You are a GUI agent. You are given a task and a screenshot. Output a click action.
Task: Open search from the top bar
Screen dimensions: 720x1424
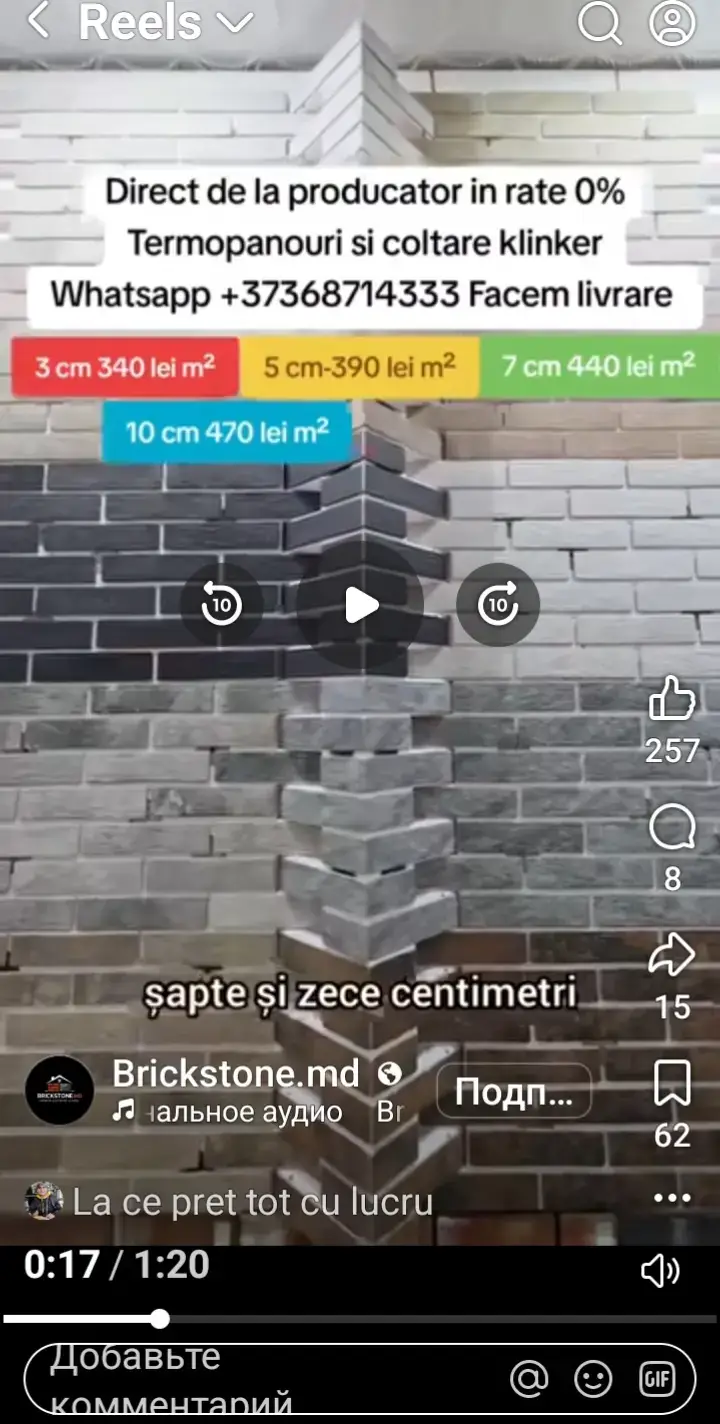[x=599, y=22]
